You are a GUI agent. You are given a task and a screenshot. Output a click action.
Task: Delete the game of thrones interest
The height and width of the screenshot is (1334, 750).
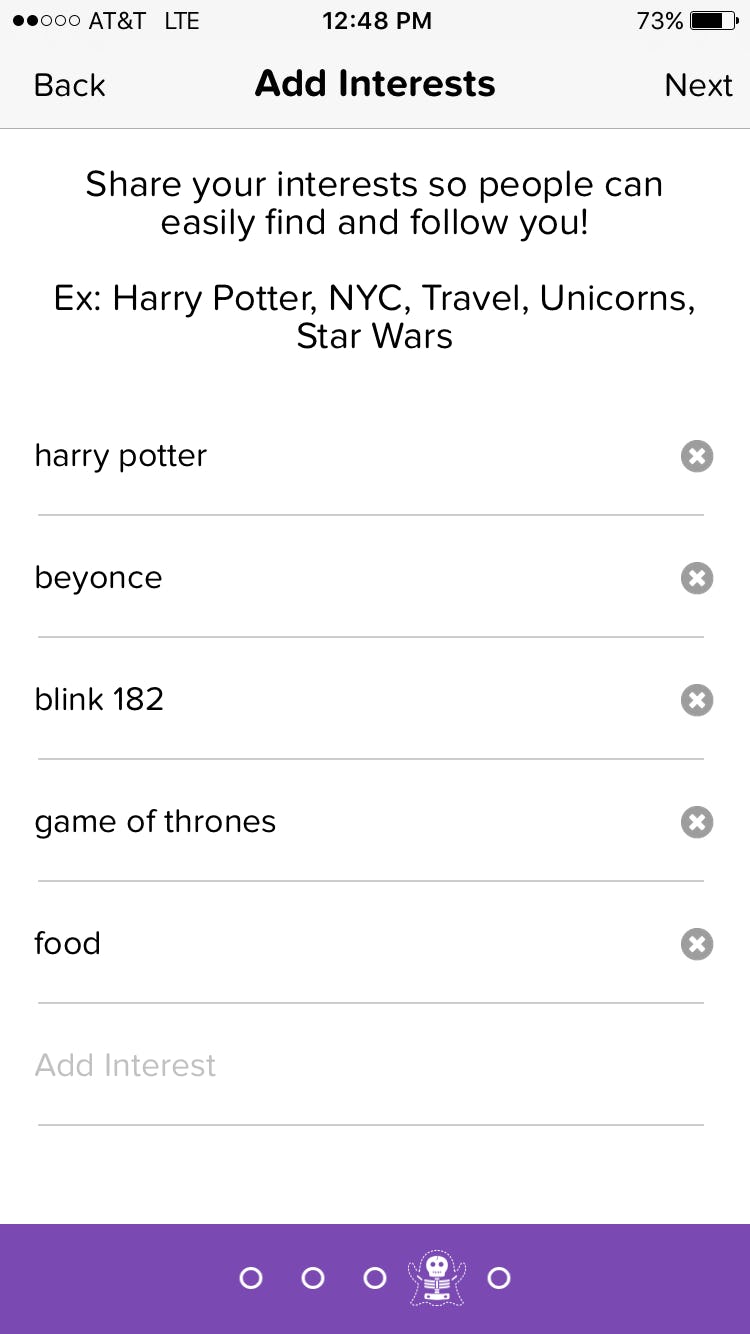click(x=696, y=822)
